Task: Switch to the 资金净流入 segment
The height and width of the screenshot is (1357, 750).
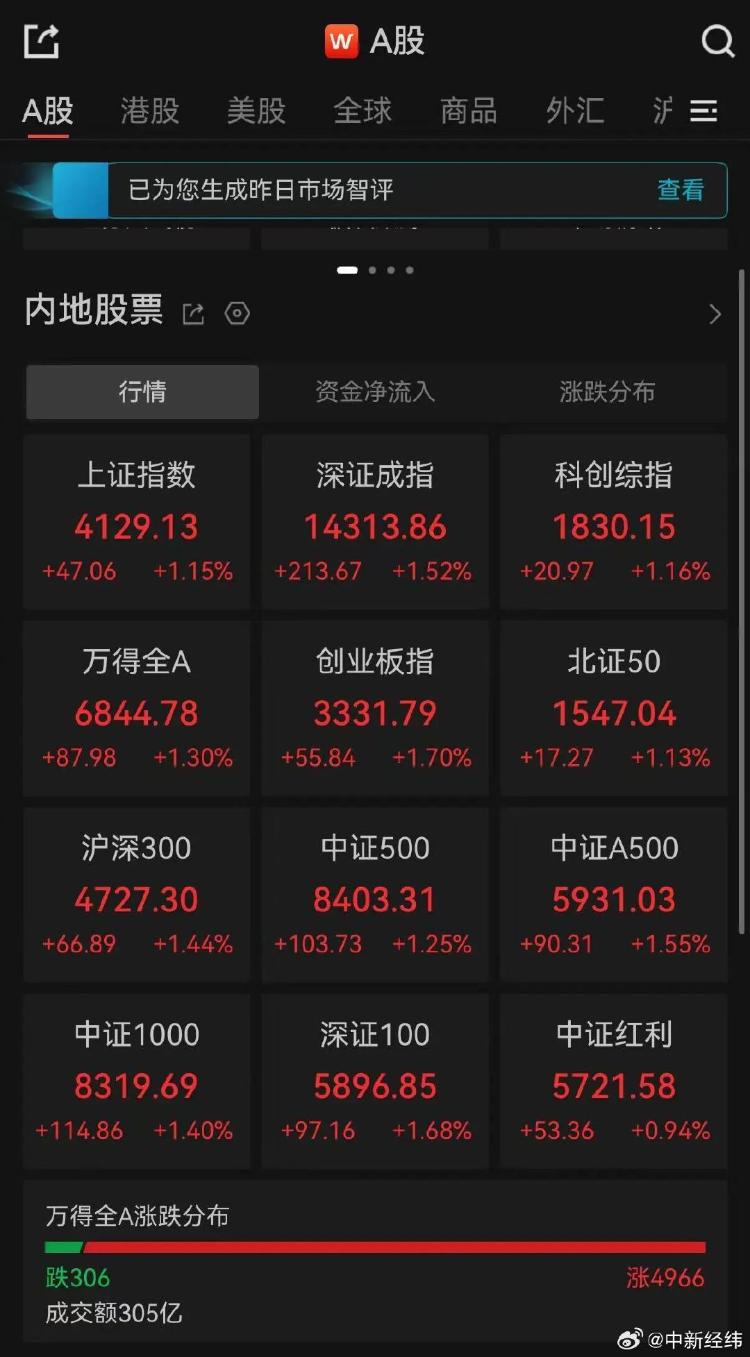Action: point(375,392)
